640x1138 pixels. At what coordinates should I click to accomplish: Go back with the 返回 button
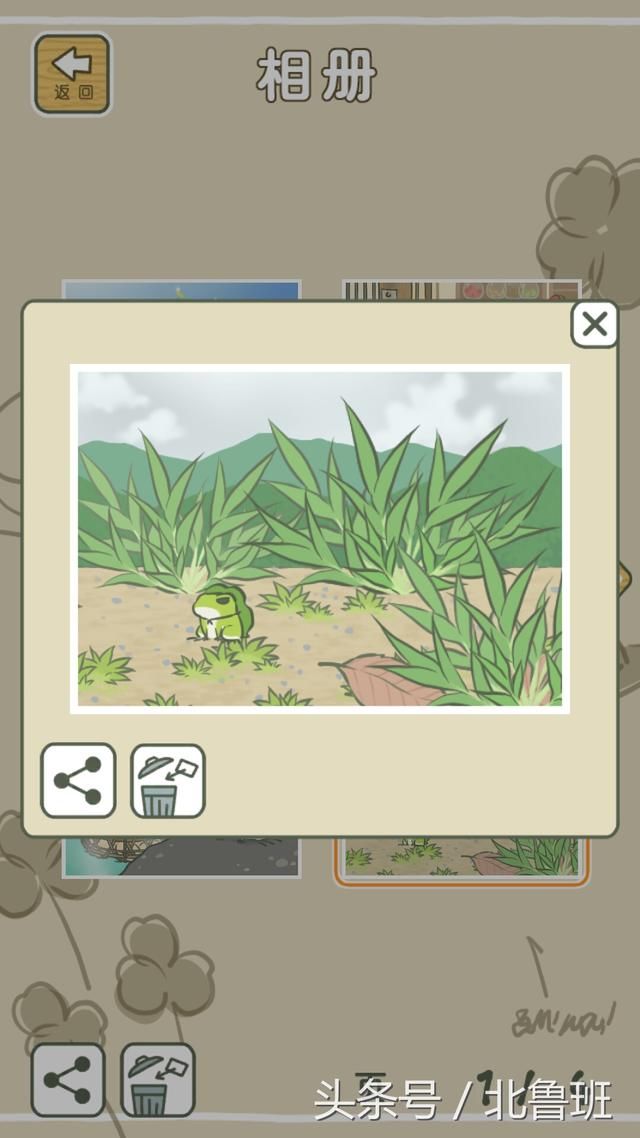click(x=72, y=73)
